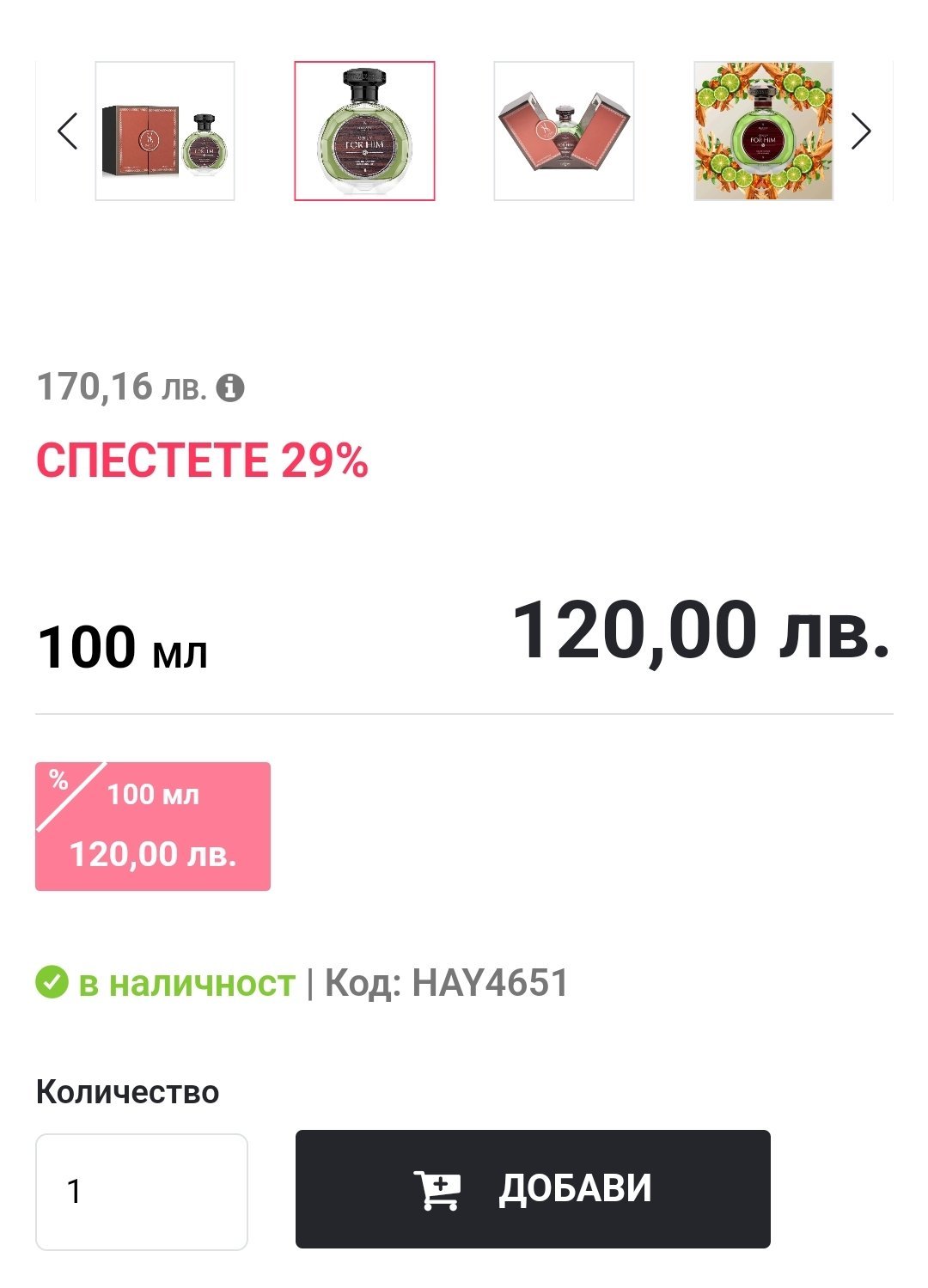
Task: Open the thumbnail of opened red box
Action: (x=564, y=131)
